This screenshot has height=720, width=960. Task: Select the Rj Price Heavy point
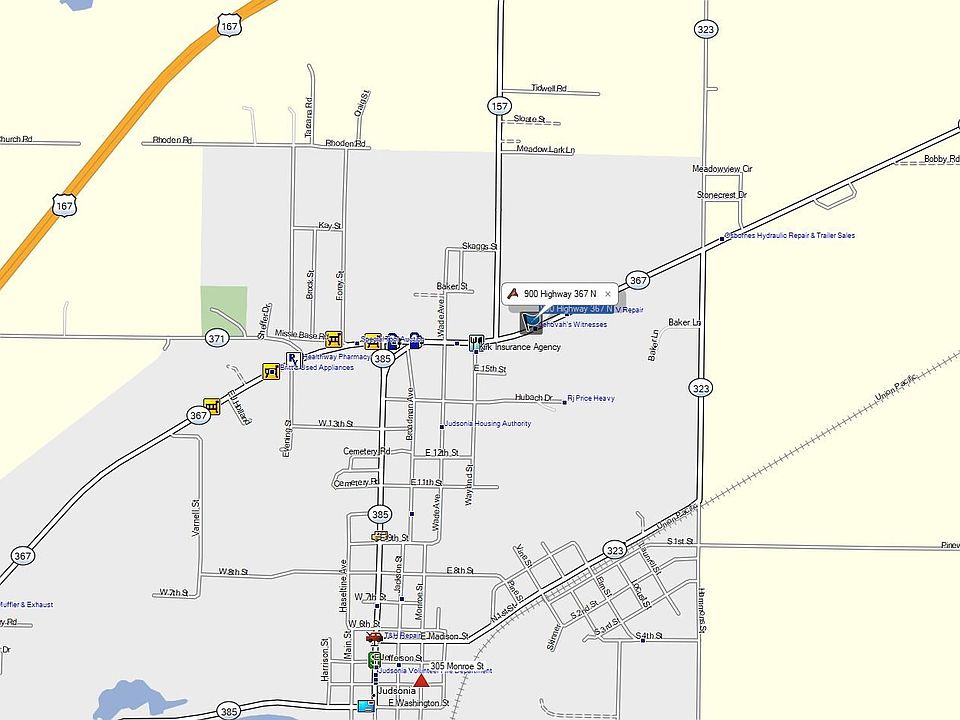click(564, 399)
